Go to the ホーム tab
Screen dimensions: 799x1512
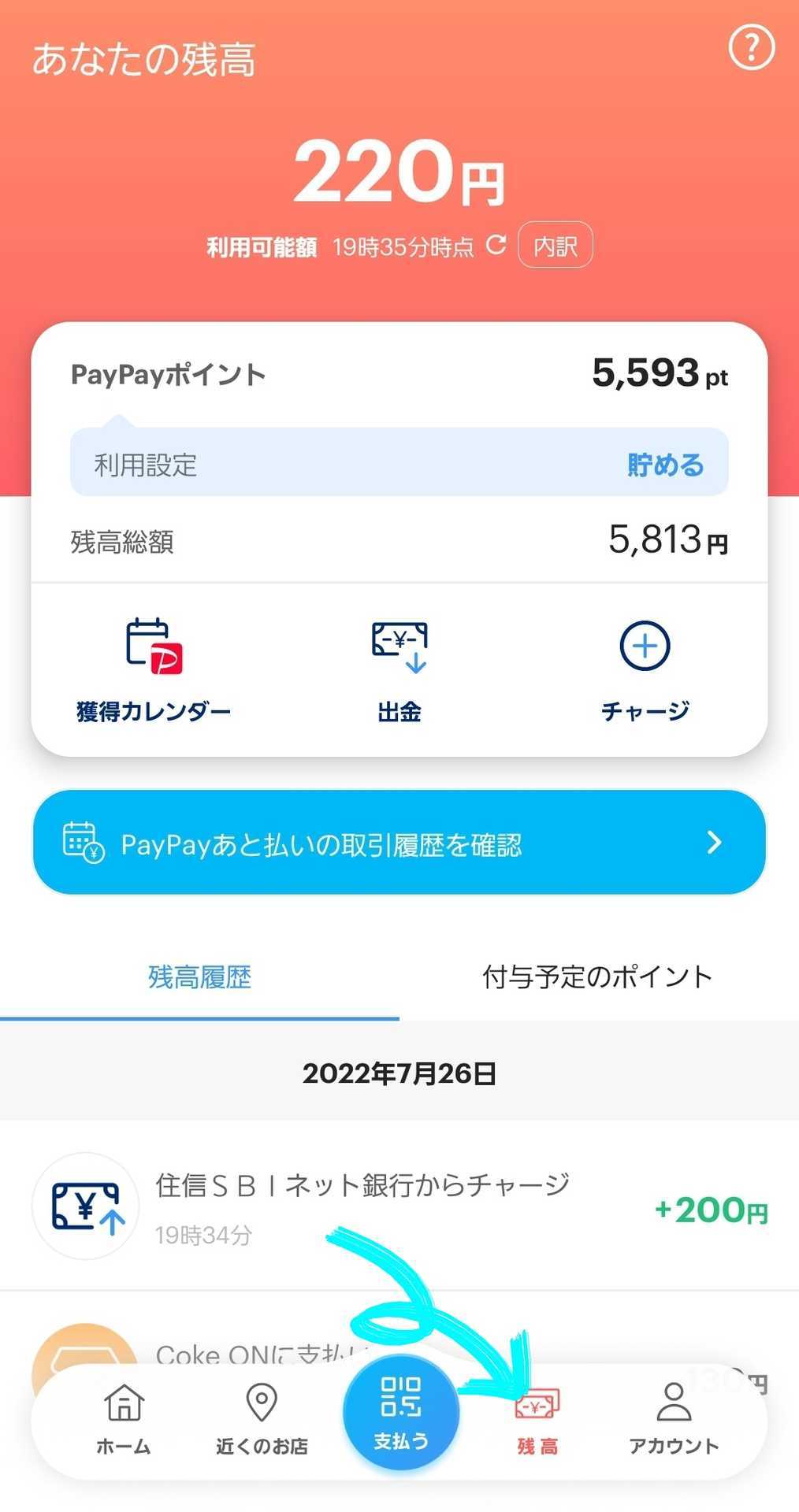click(124, 1421)
